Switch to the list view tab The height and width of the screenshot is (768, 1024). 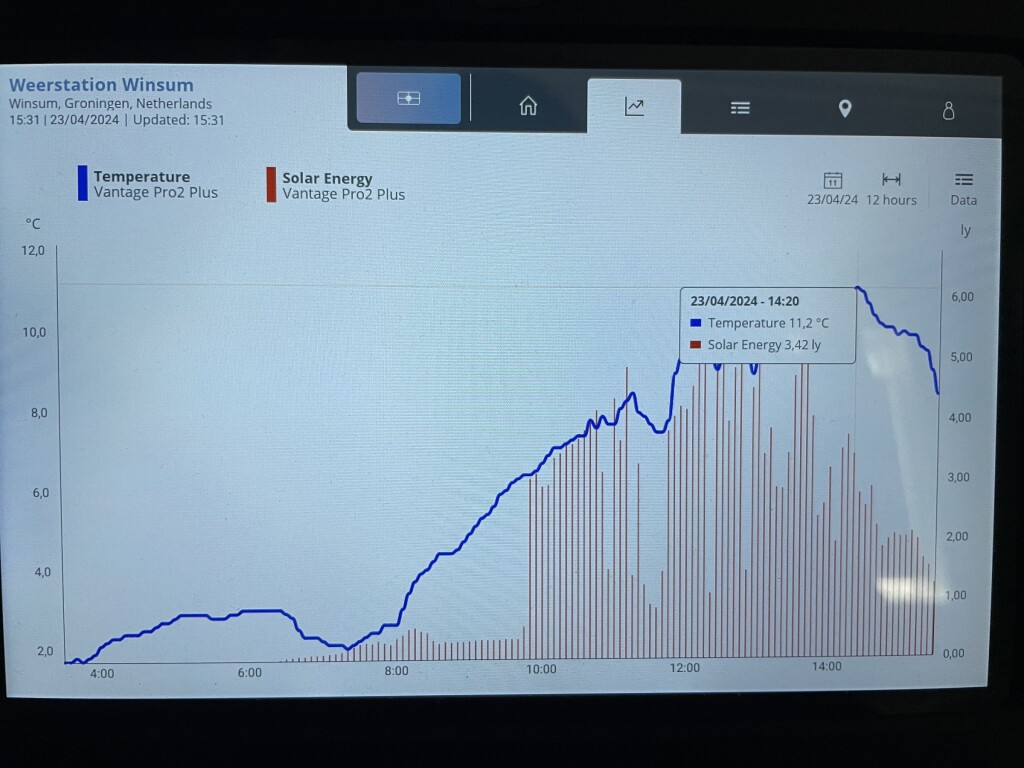click(x=739, y=108)
